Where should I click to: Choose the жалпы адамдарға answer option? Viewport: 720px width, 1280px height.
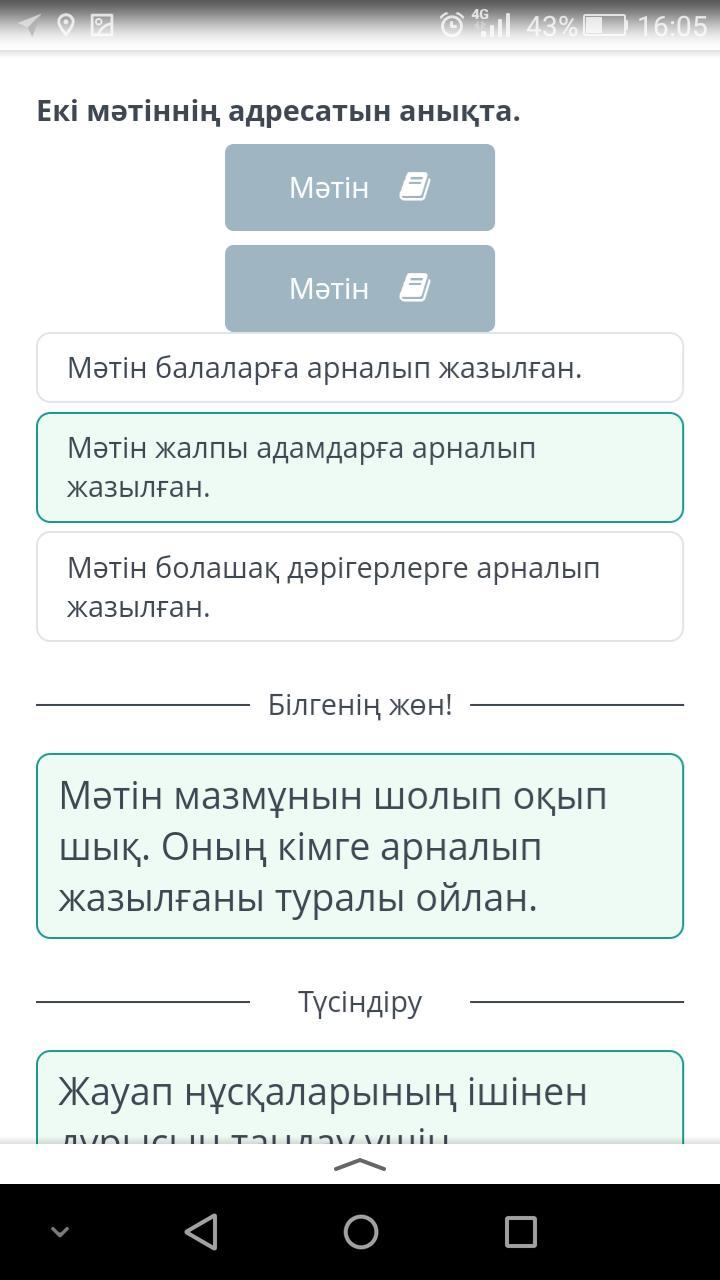point(360,467)
